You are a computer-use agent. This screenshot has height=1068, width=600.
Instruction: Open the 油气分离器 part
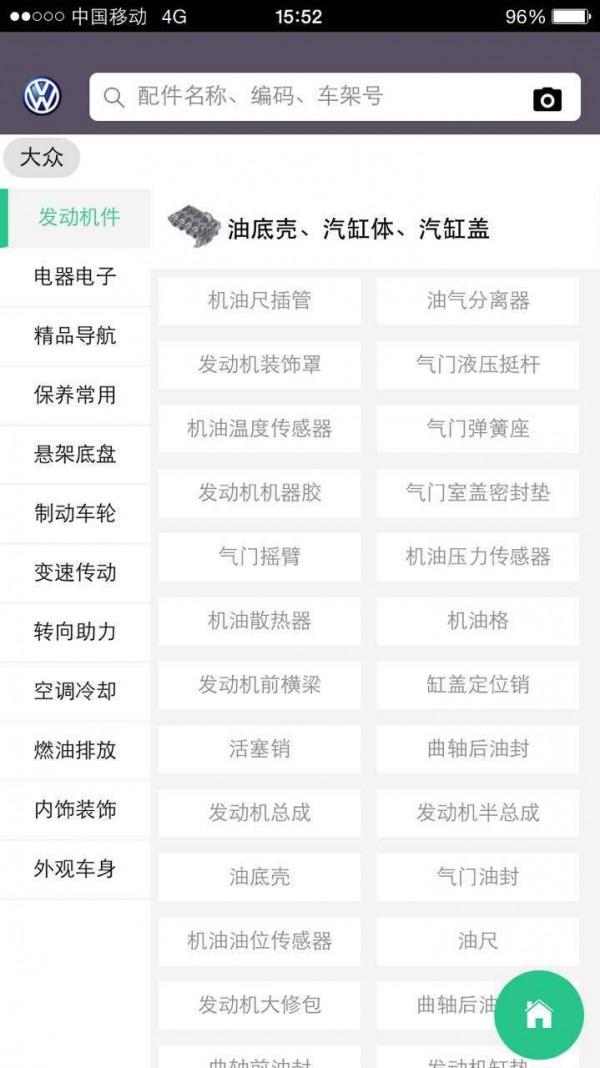pyautogui.click(x=478, y=301)
